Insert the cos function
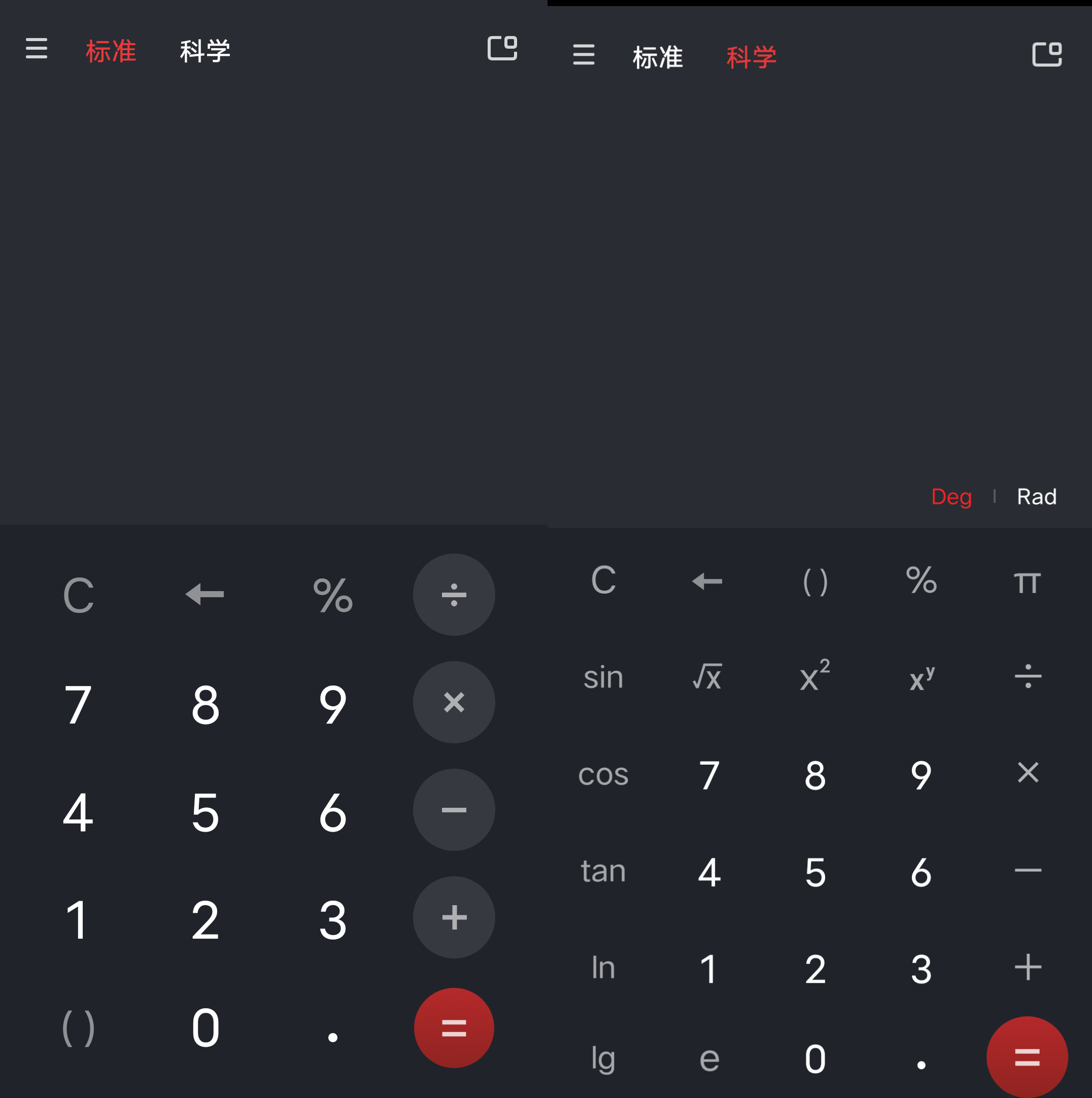This screenshot has width=1092, height=1098. click(603, 774)
